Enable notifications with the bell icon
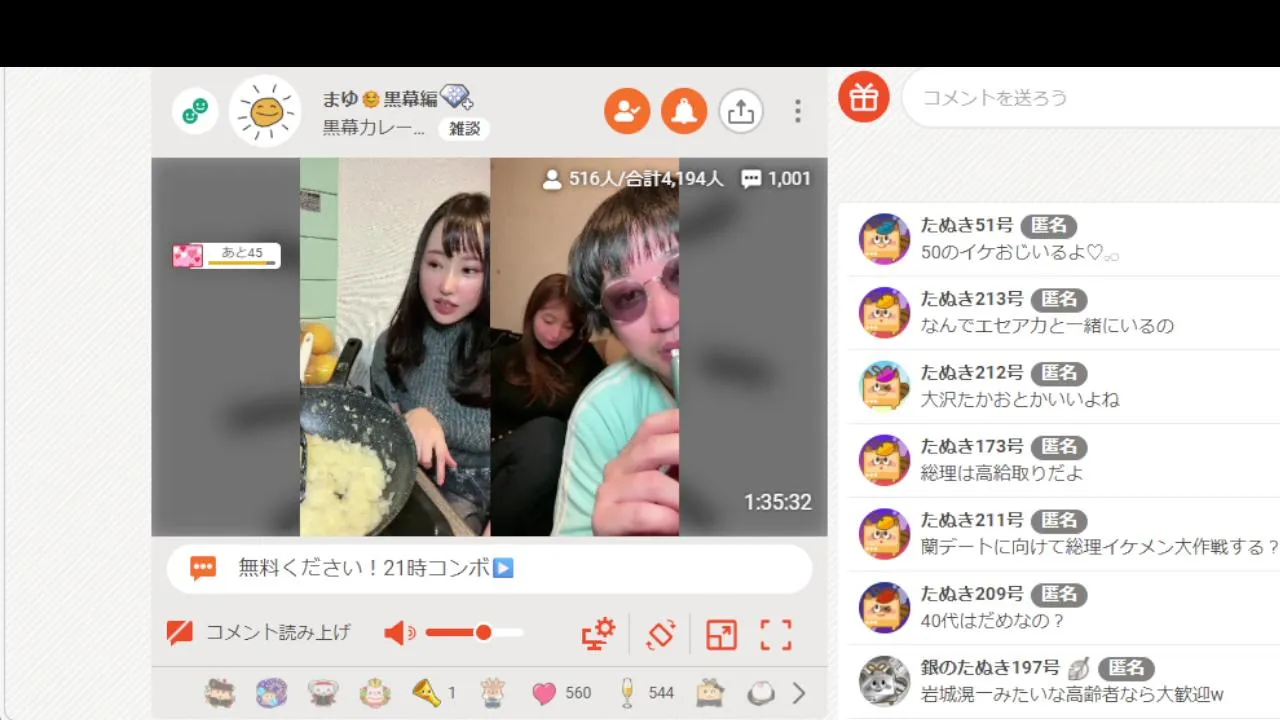 684,111
